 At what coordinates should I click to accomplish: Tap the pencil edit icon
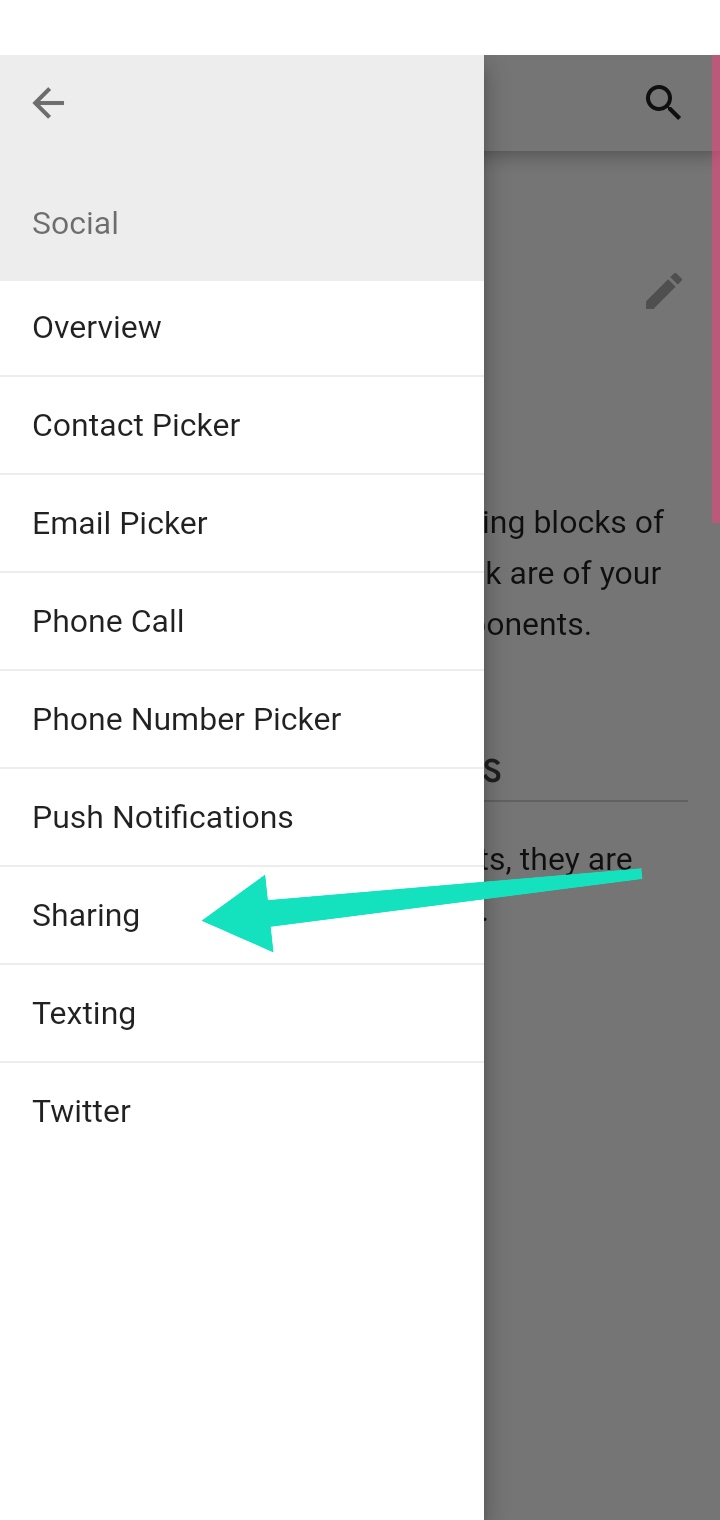(x=664, y=291)
